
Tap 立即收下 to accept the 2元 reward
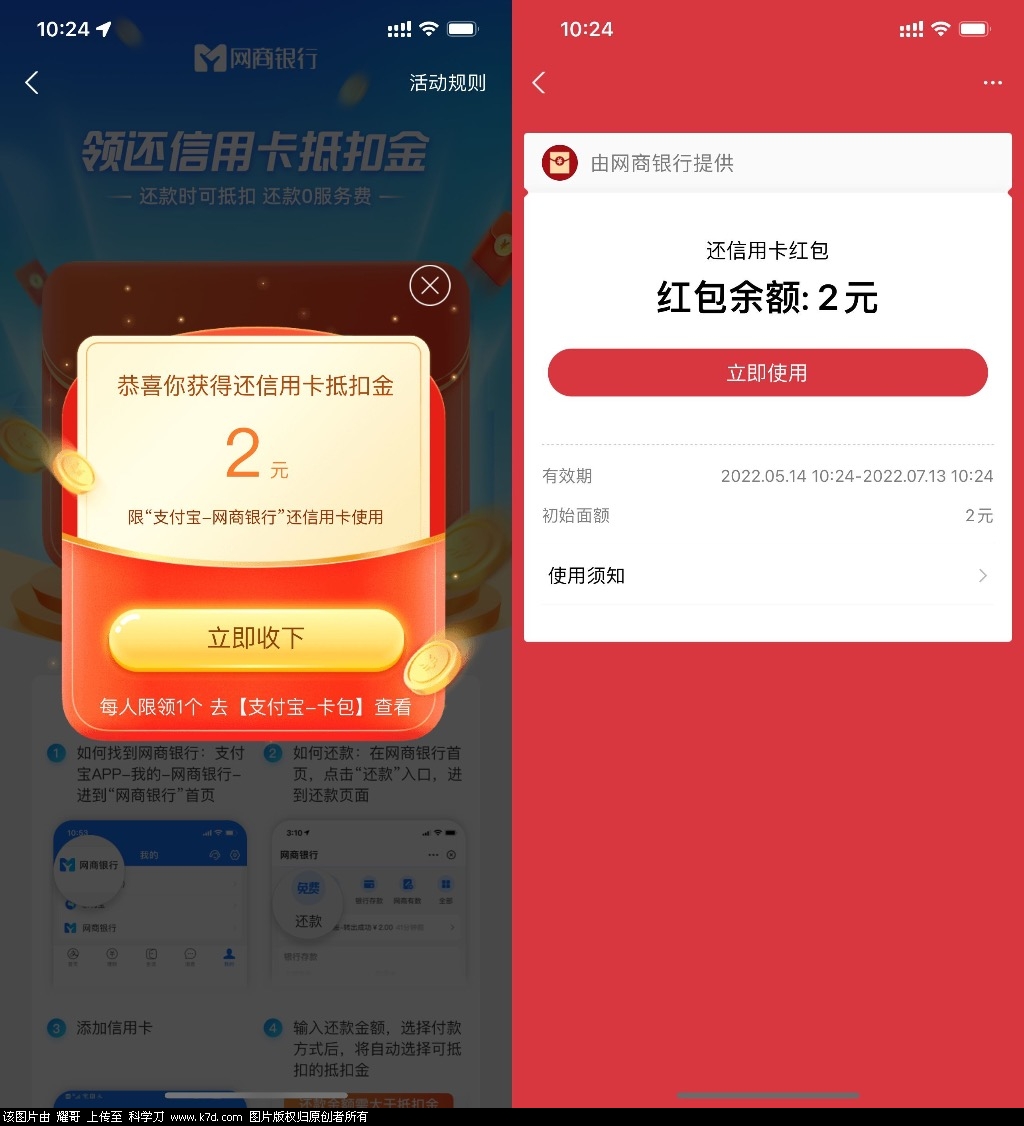click(x=256, y=639)
